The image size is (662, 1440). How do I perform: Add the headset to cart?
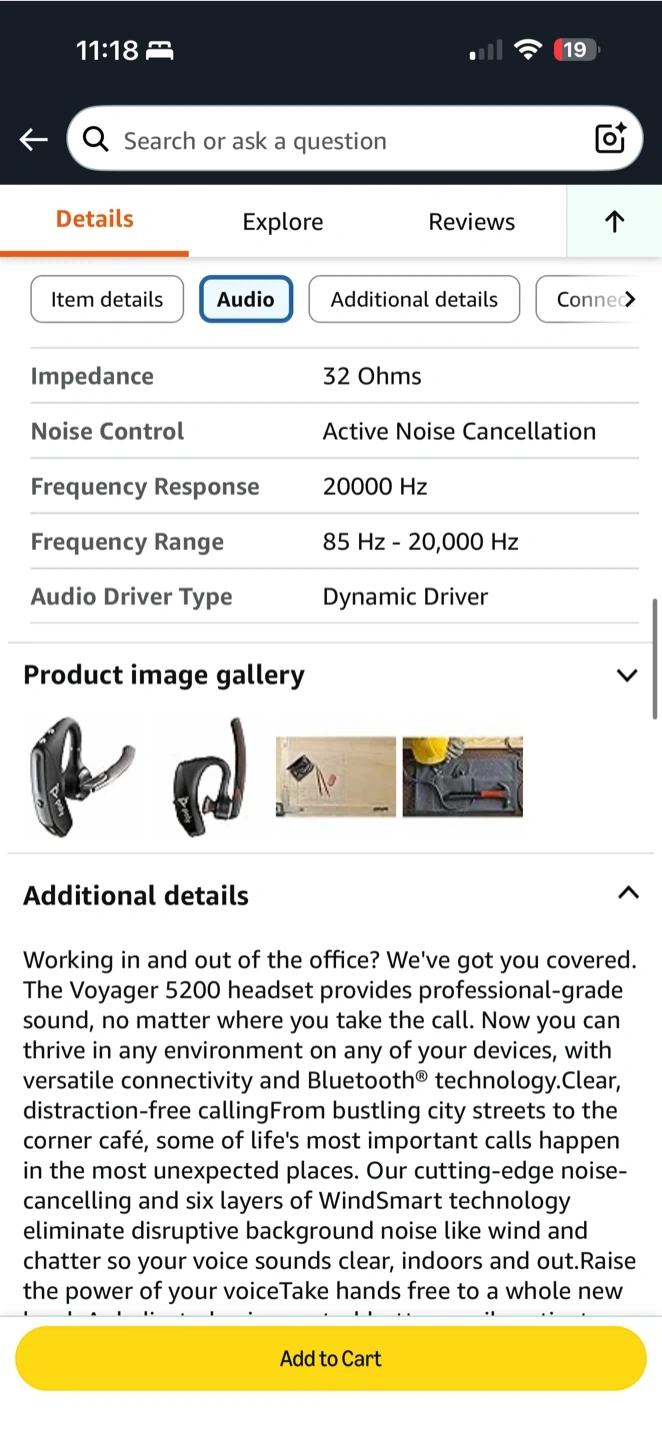click(330, 1358)
